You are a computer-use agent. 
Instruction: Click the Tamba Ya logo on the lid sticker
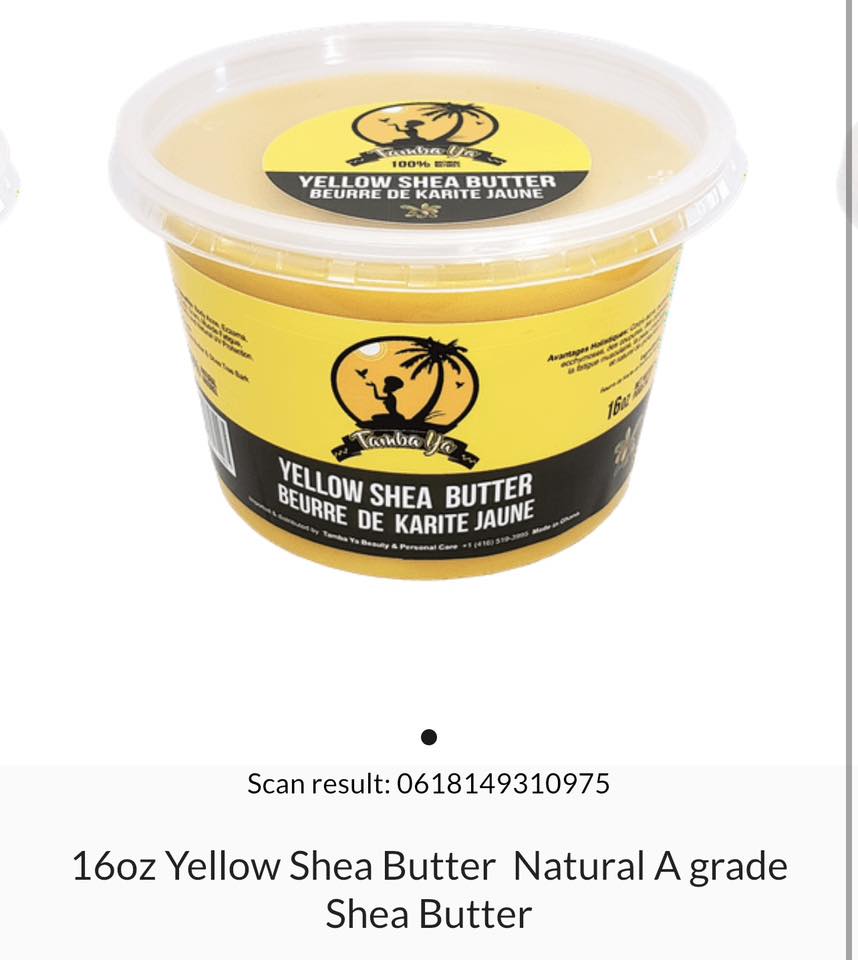click(x=420, y=130)
